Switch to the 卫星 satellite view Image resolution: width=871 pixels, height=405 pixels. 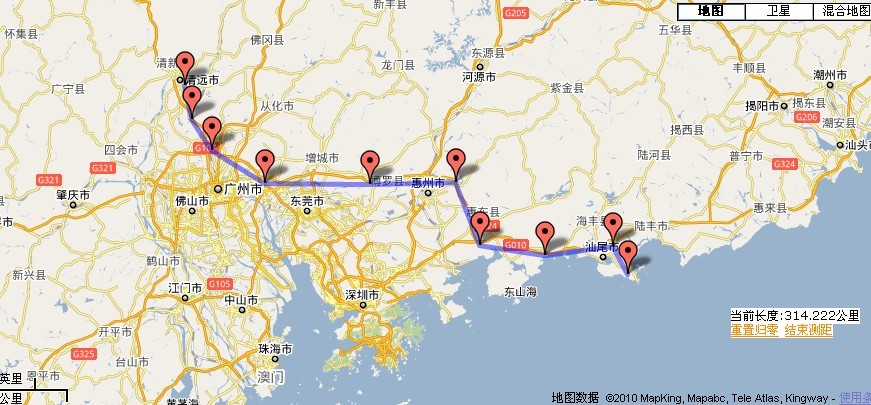[x=778, y=11]
